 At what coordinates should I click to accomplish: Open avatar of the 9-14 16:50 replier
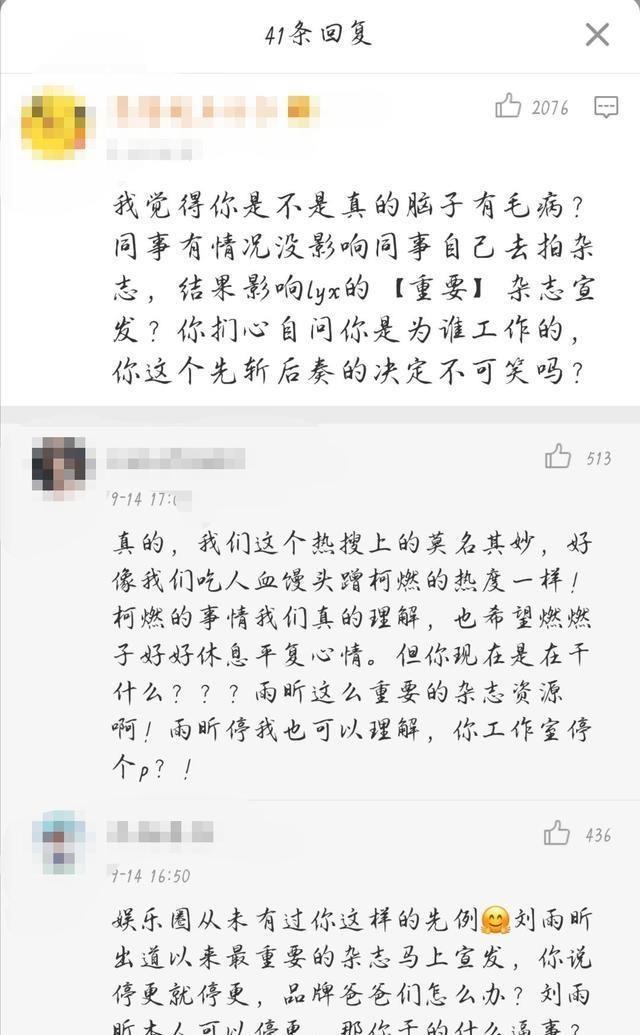tap(59, 842)
